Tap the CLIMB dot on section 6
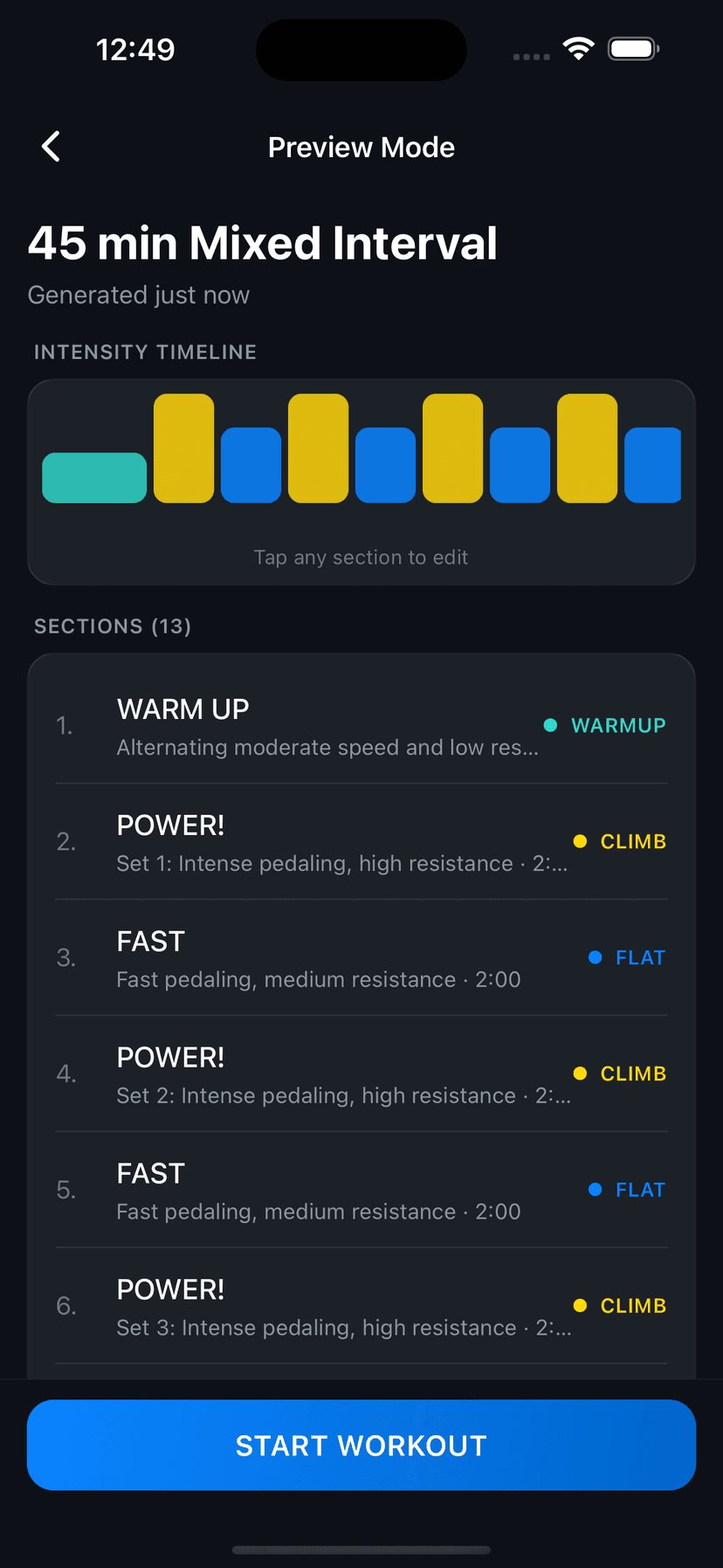Viewport: 723px width, 1568px height. click(580, 1305)
